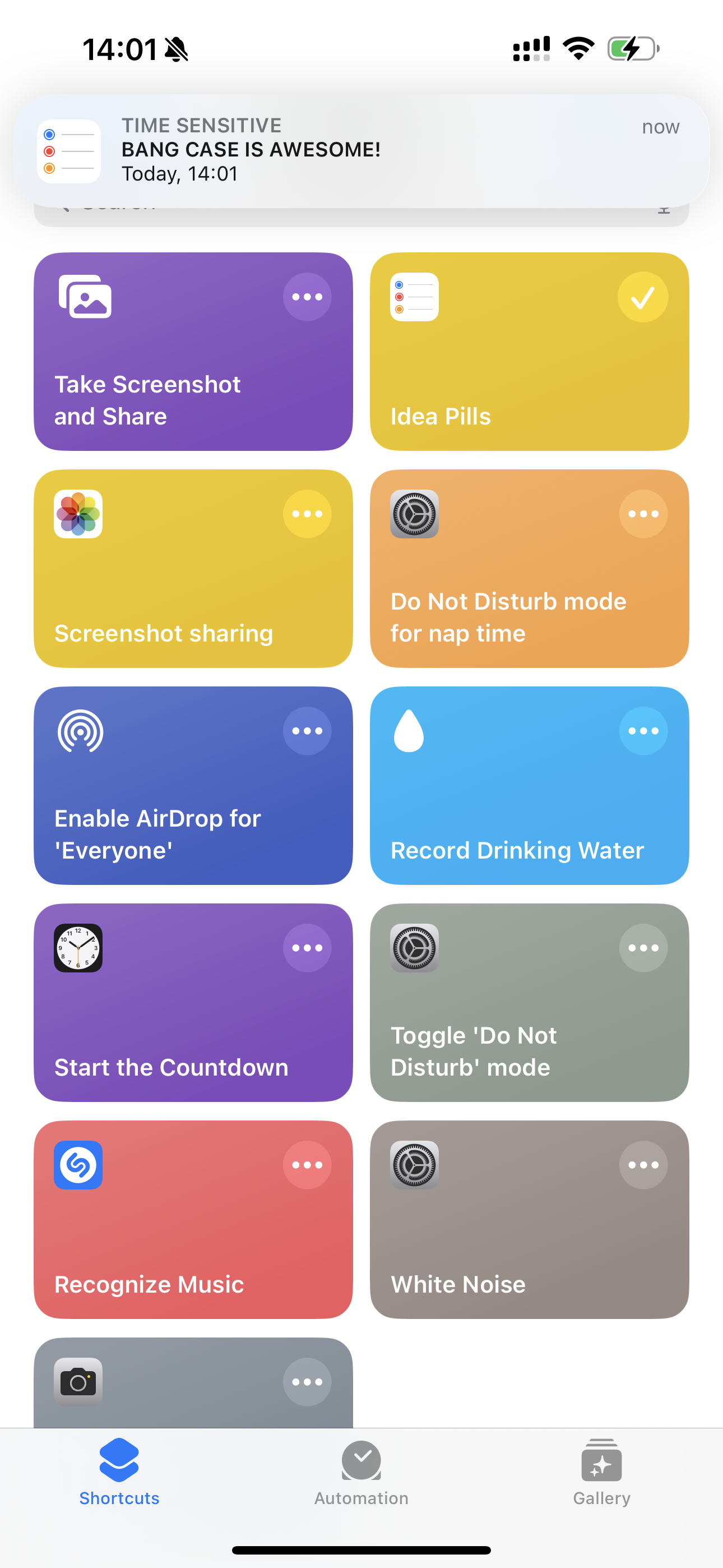Viewport: 723px width, 1568px height.
Task: Edit the nap time Do Not Disturb shortcut
Action: pyautogui.click(x=643, y=514)
